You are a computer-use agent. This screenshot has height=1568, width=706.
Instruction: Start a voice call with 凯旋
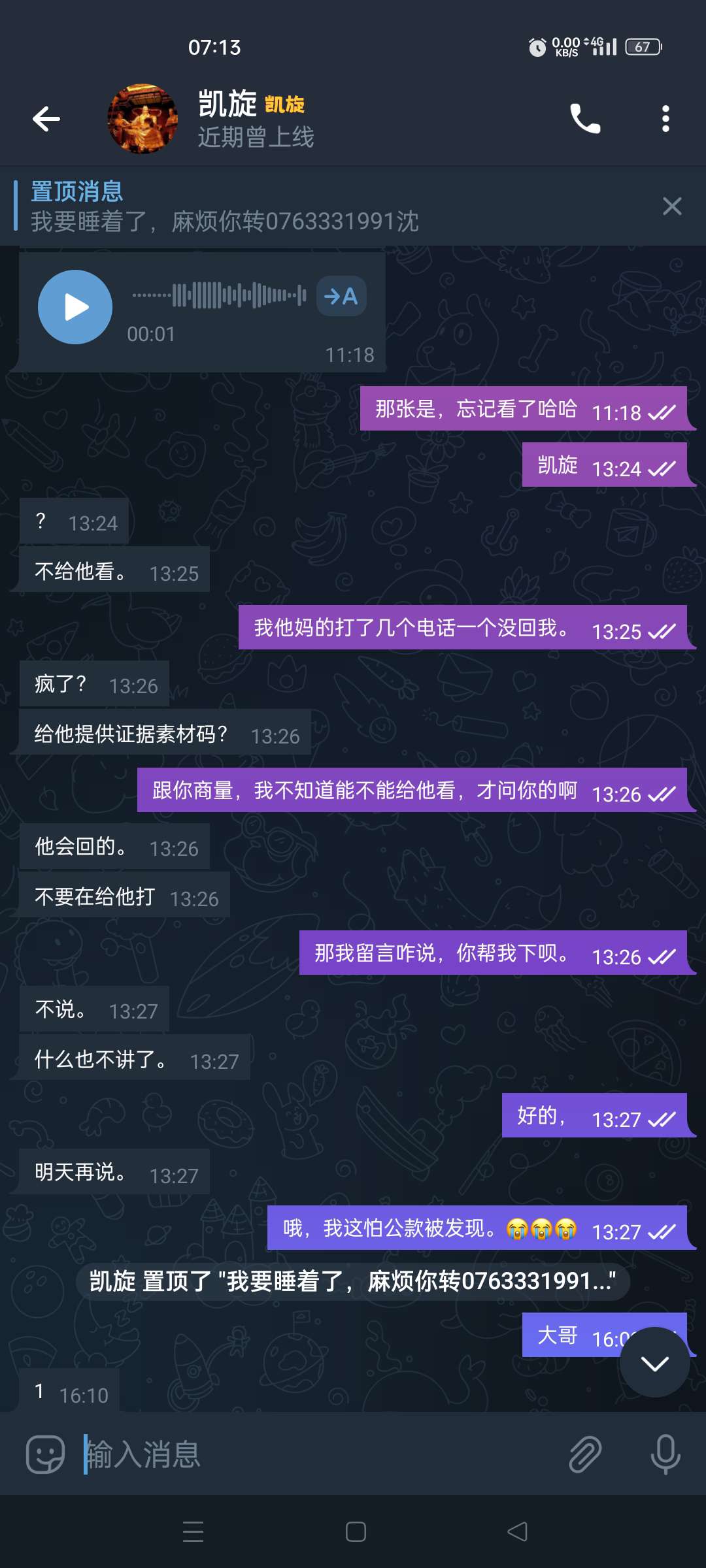[585, 119]
